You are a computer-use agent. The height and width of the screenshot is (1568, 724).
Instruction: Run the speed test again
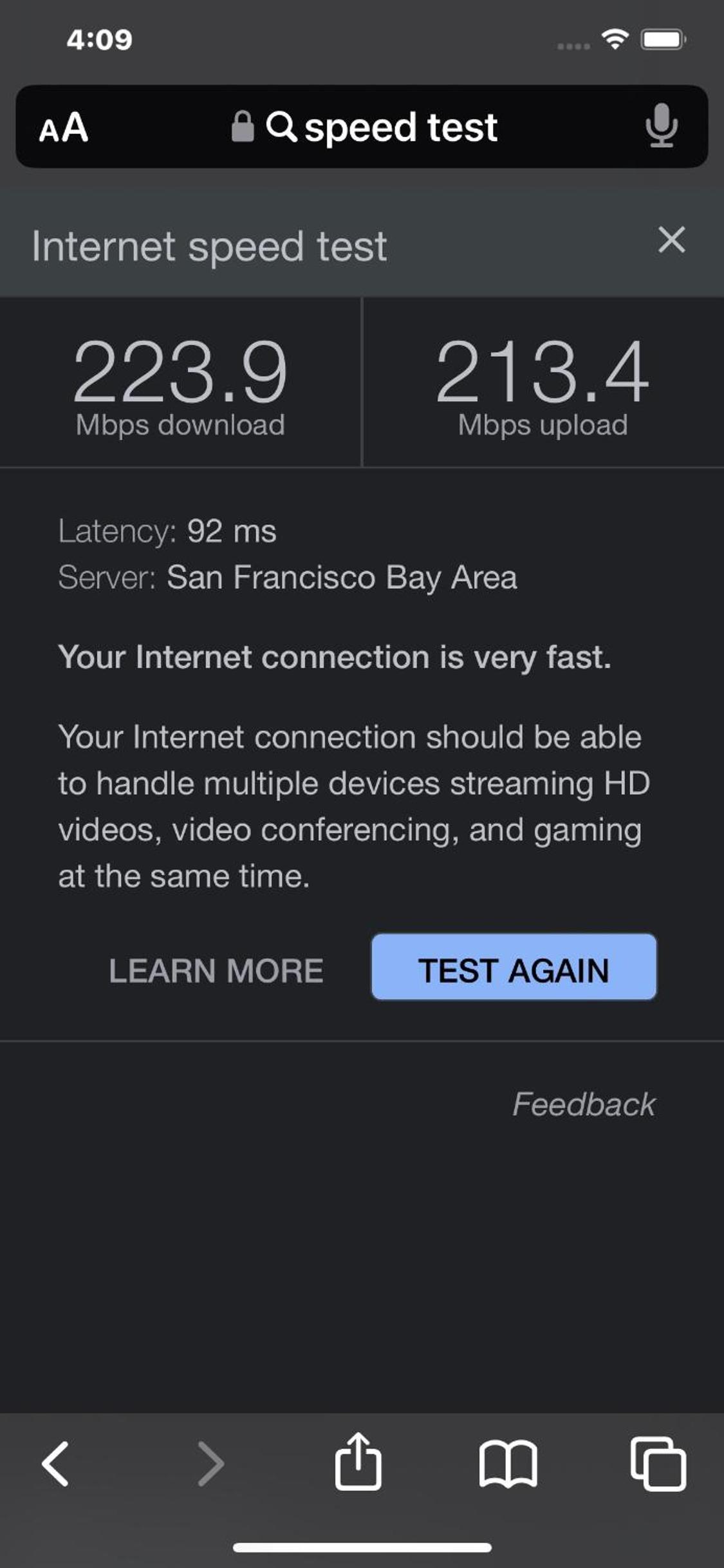(x=514, y=967)
